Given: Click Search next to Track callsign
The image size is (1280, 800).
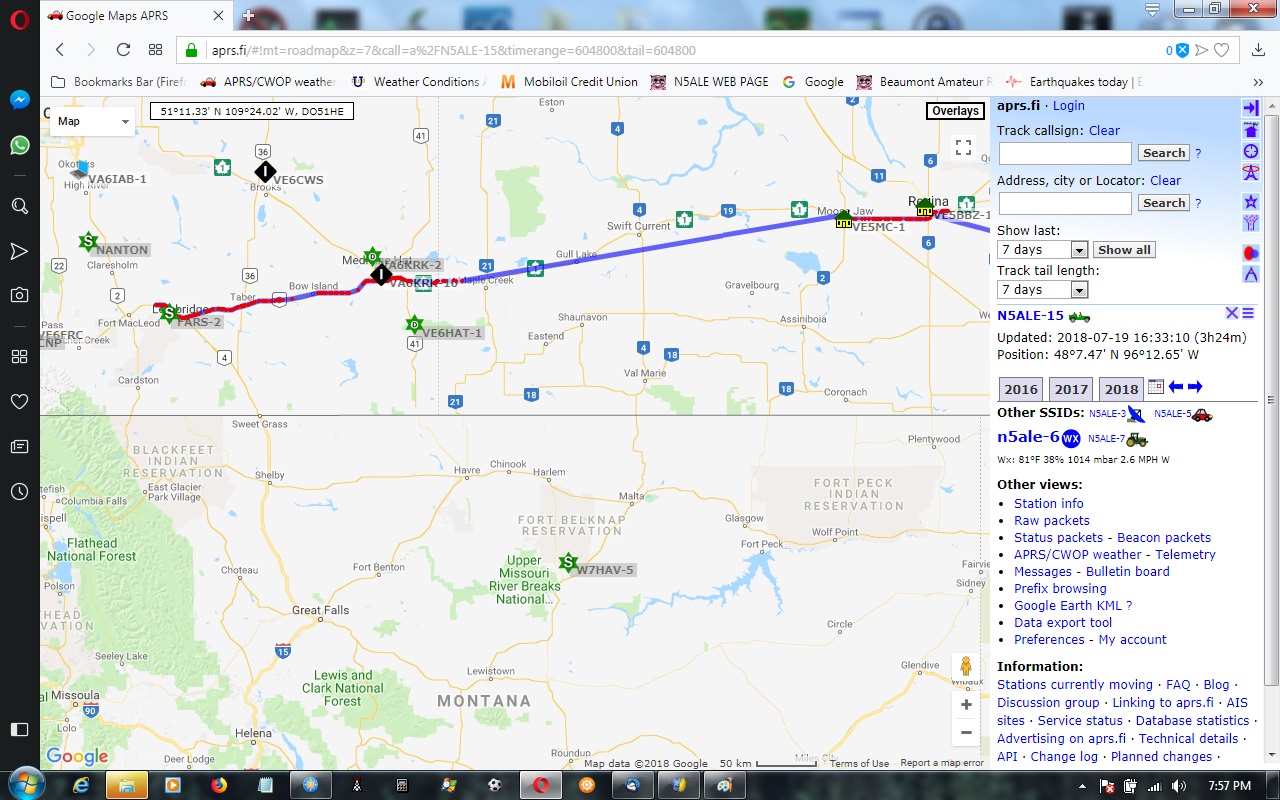Looking at the screenshot, I should click(1163, 153).
